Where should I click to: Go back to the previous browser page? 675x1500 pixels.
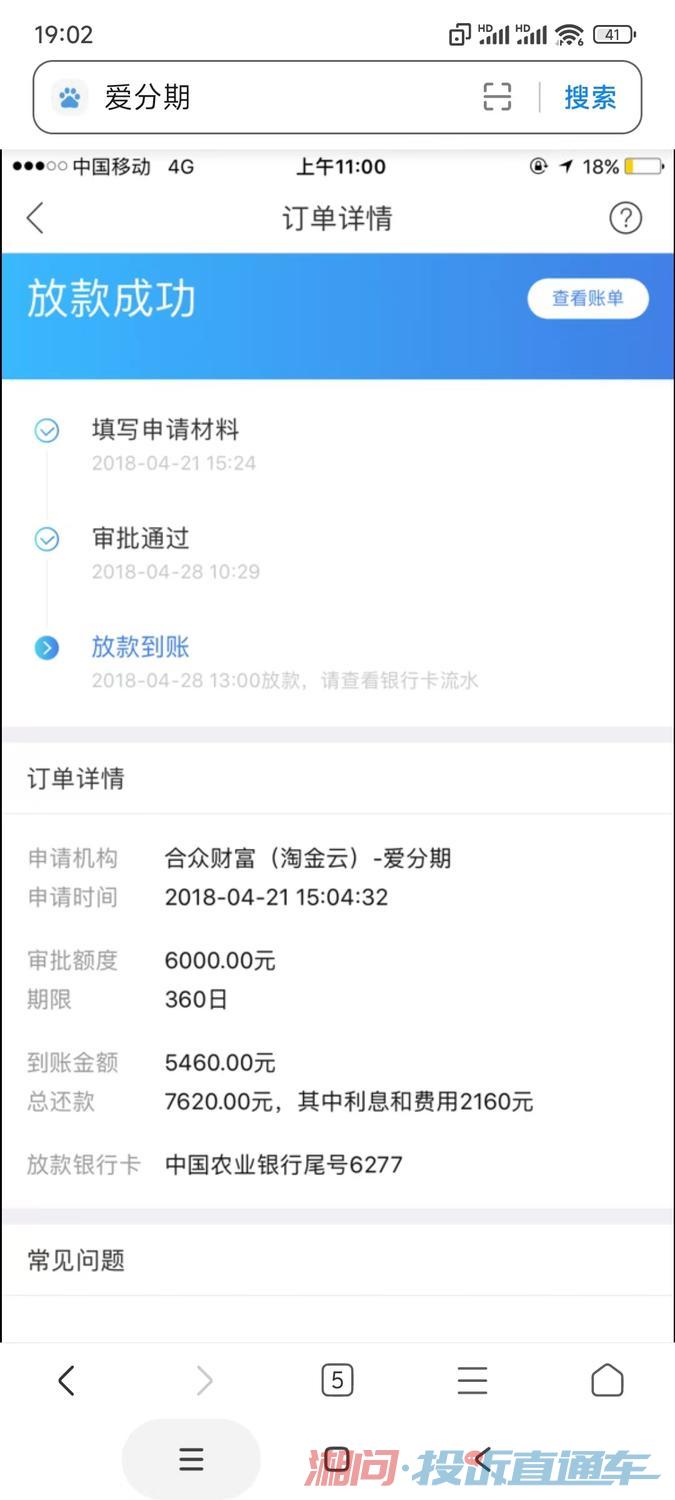click(x=66, y=1381)
